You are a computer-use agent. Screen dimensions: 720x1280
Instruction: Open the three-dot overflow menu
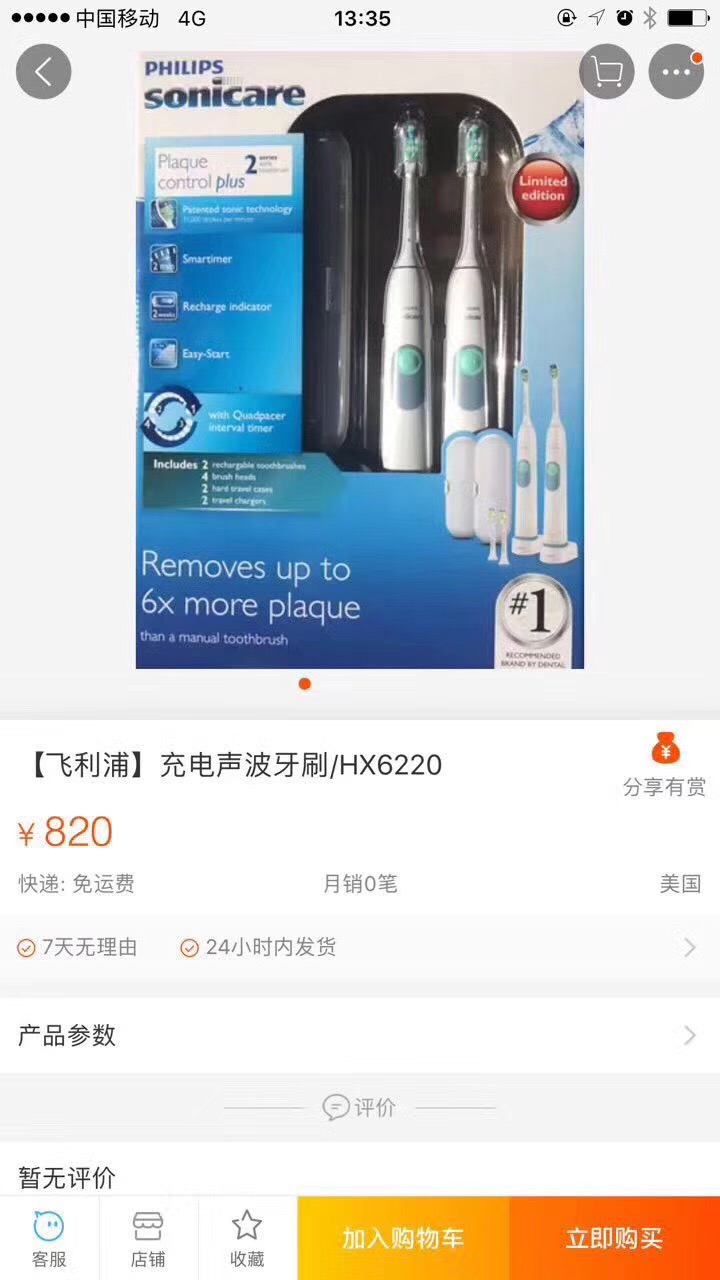coord(676,72)
